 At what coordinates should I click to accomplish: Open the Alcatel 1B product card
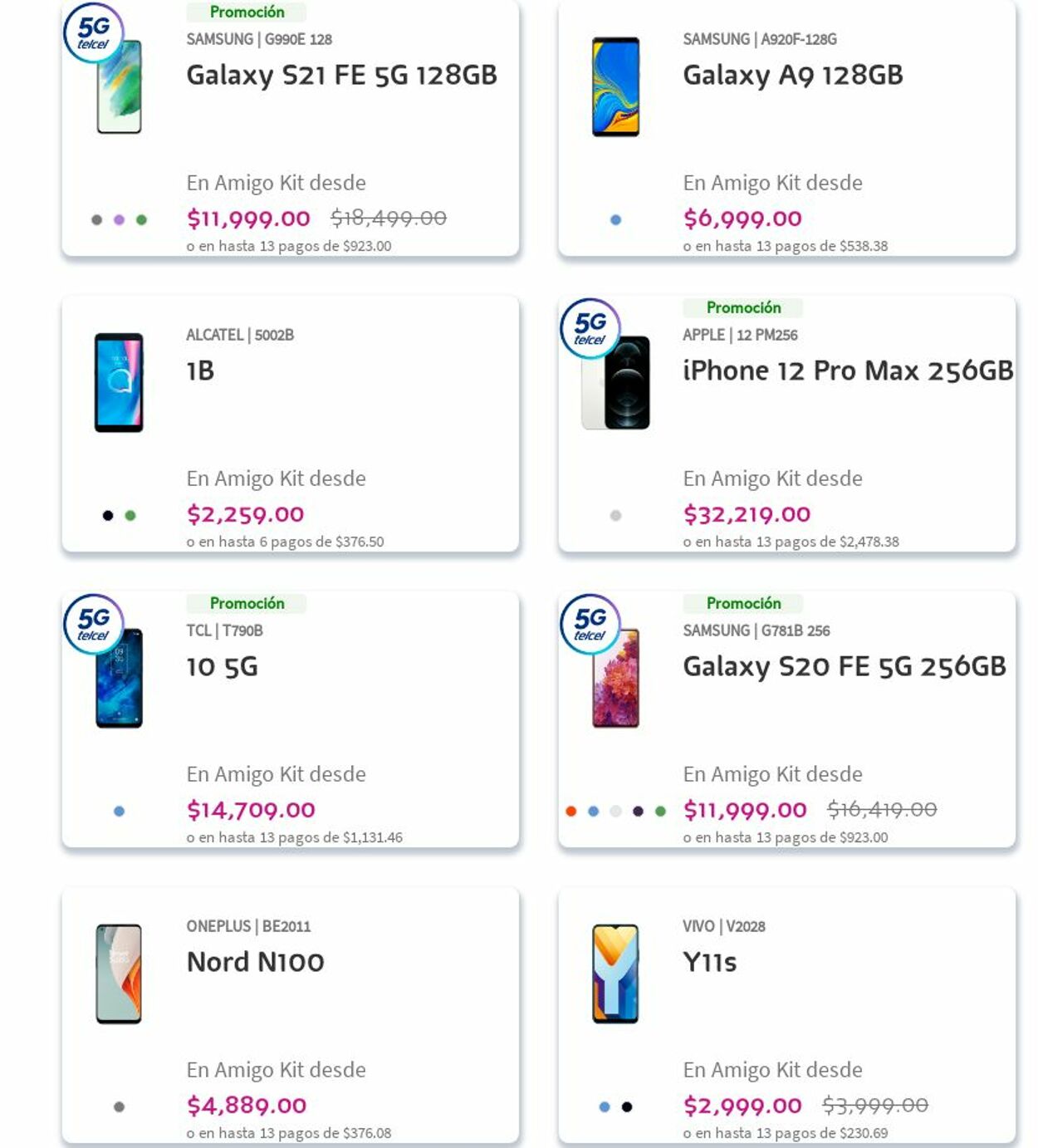[200, 371]
